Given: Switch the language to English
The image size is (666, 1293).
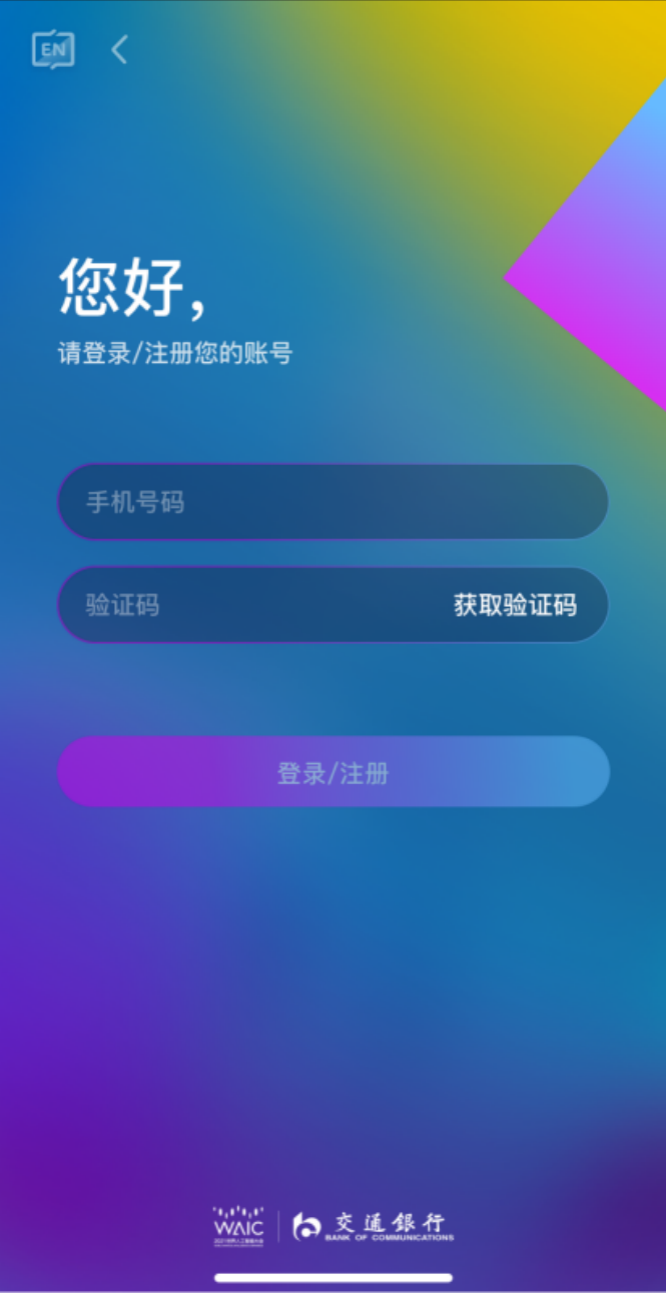Looking at the screenshot, I should tap(53, 50).
